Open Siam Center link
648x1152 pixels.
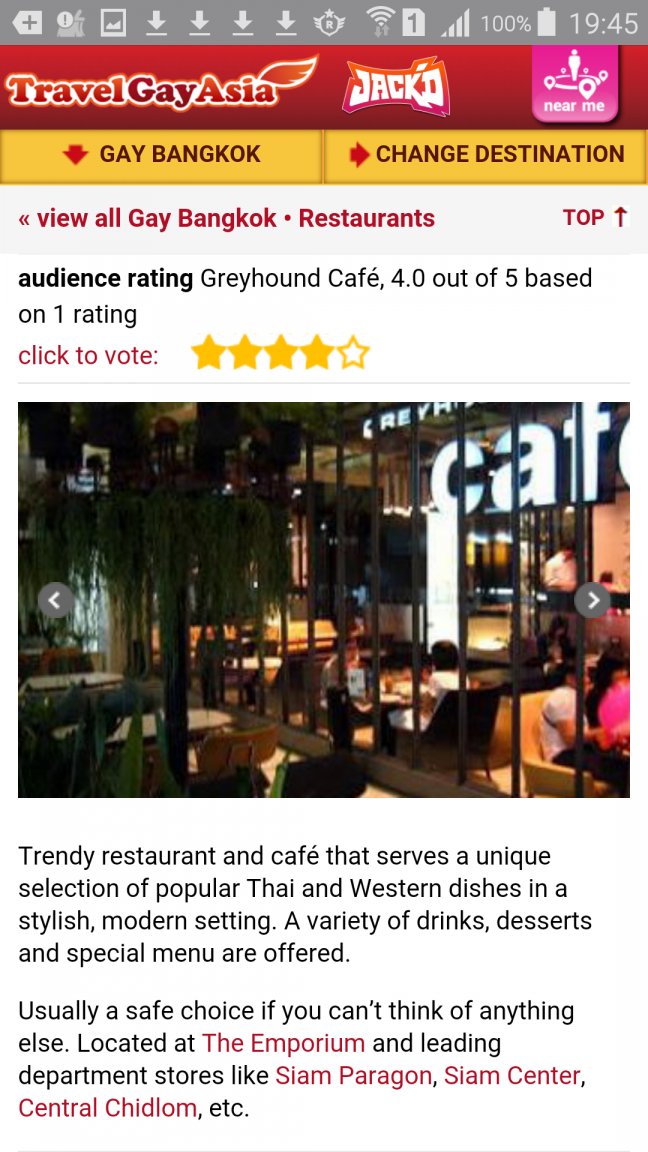pyautogui.click(x=512, y=1075)
